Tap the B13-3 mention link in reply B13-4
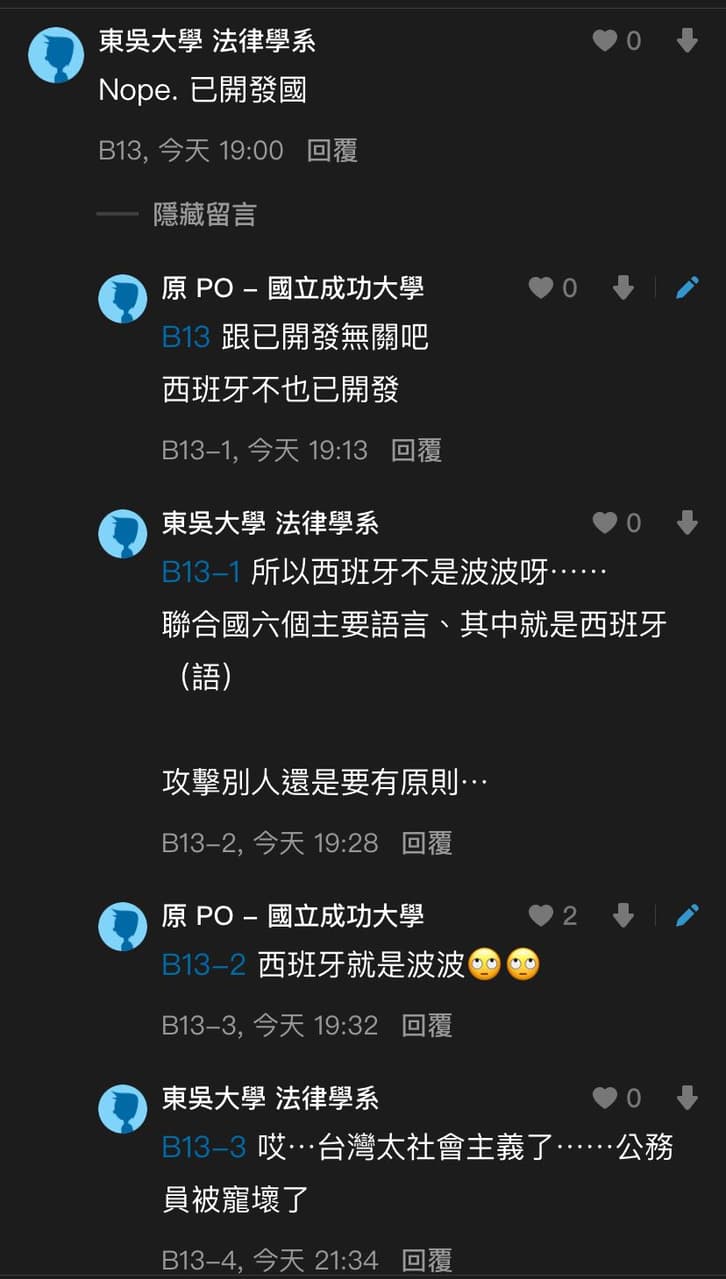The height and width of the screenshot is (1279, 726). click(203, 1147)
